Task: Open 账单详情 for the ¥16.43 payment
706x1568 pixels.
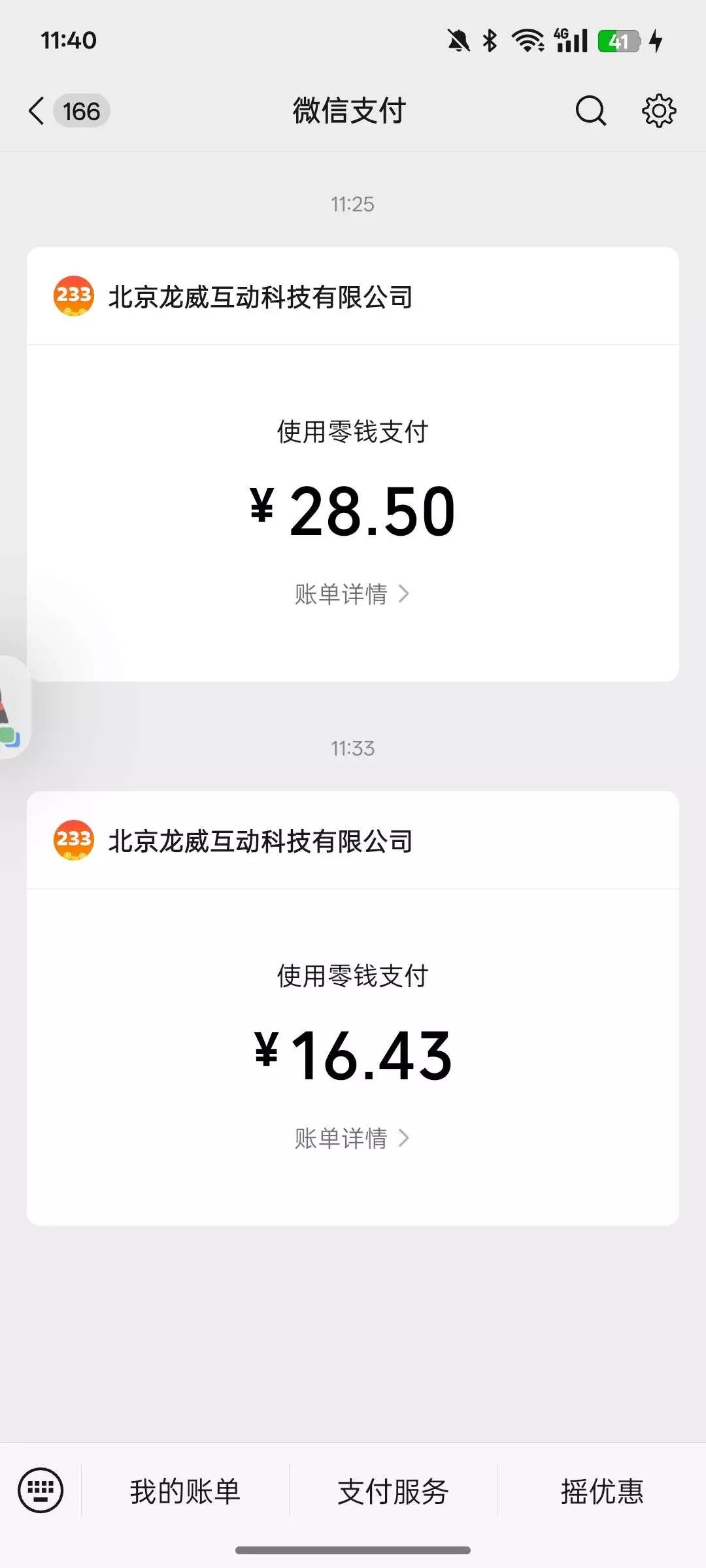Action: click(x=352, y=1138)
